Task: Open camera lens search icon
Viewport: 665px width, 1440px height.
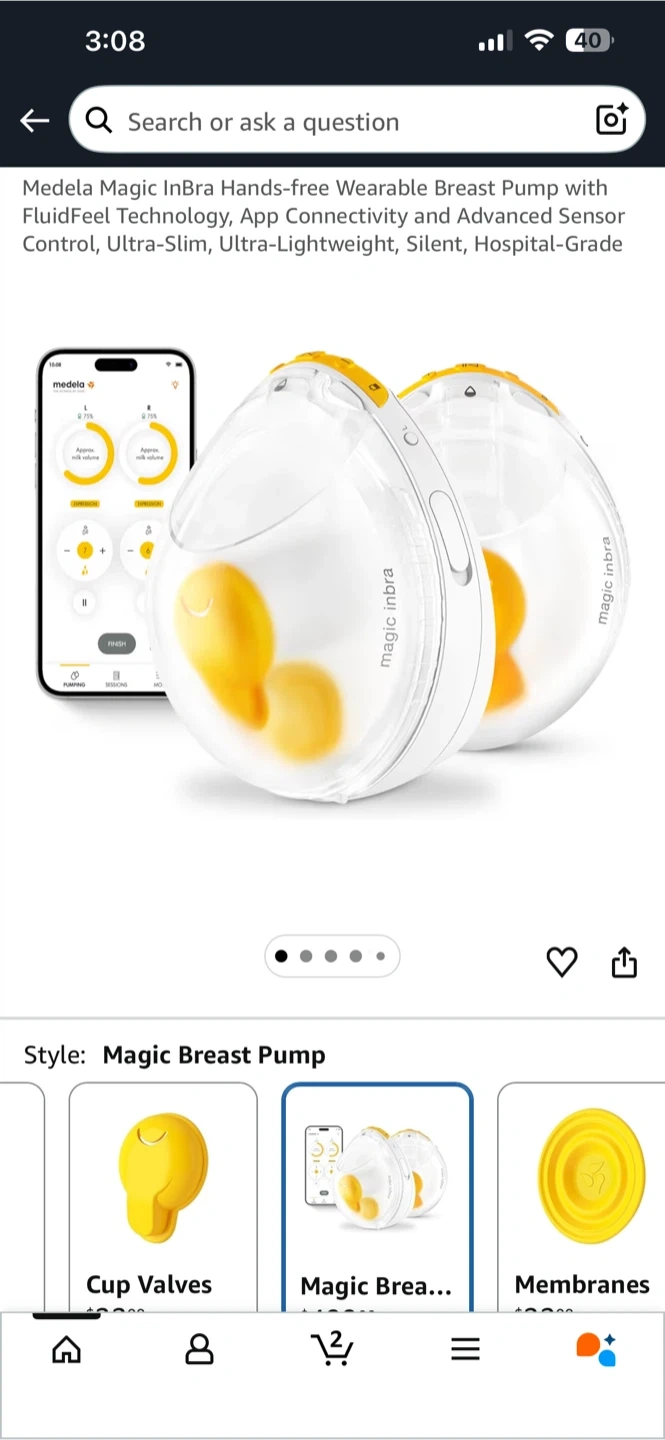Action: coord(611,120)
